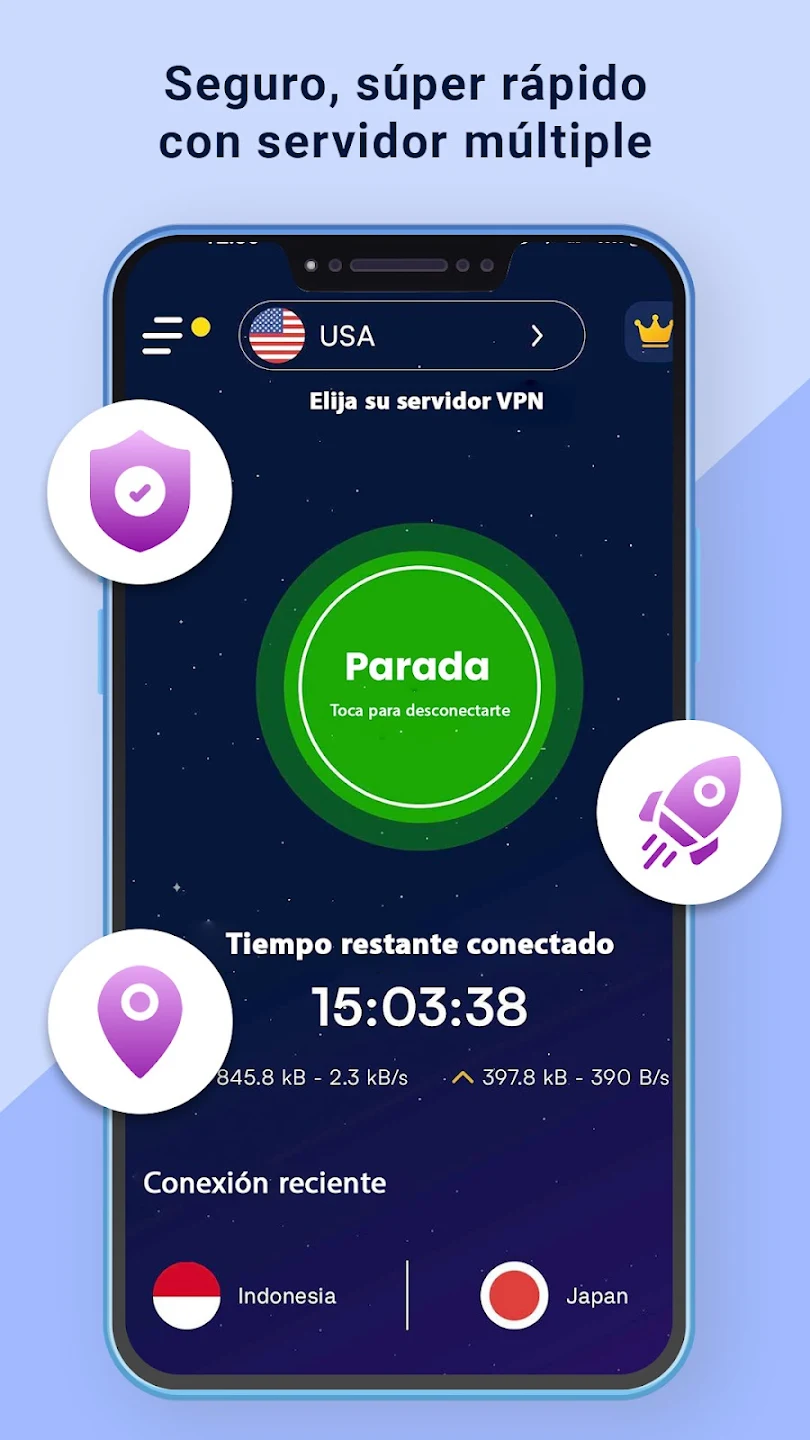Click the USA flag icon
The image size is (810, 1440).
(x=276, y=336)
